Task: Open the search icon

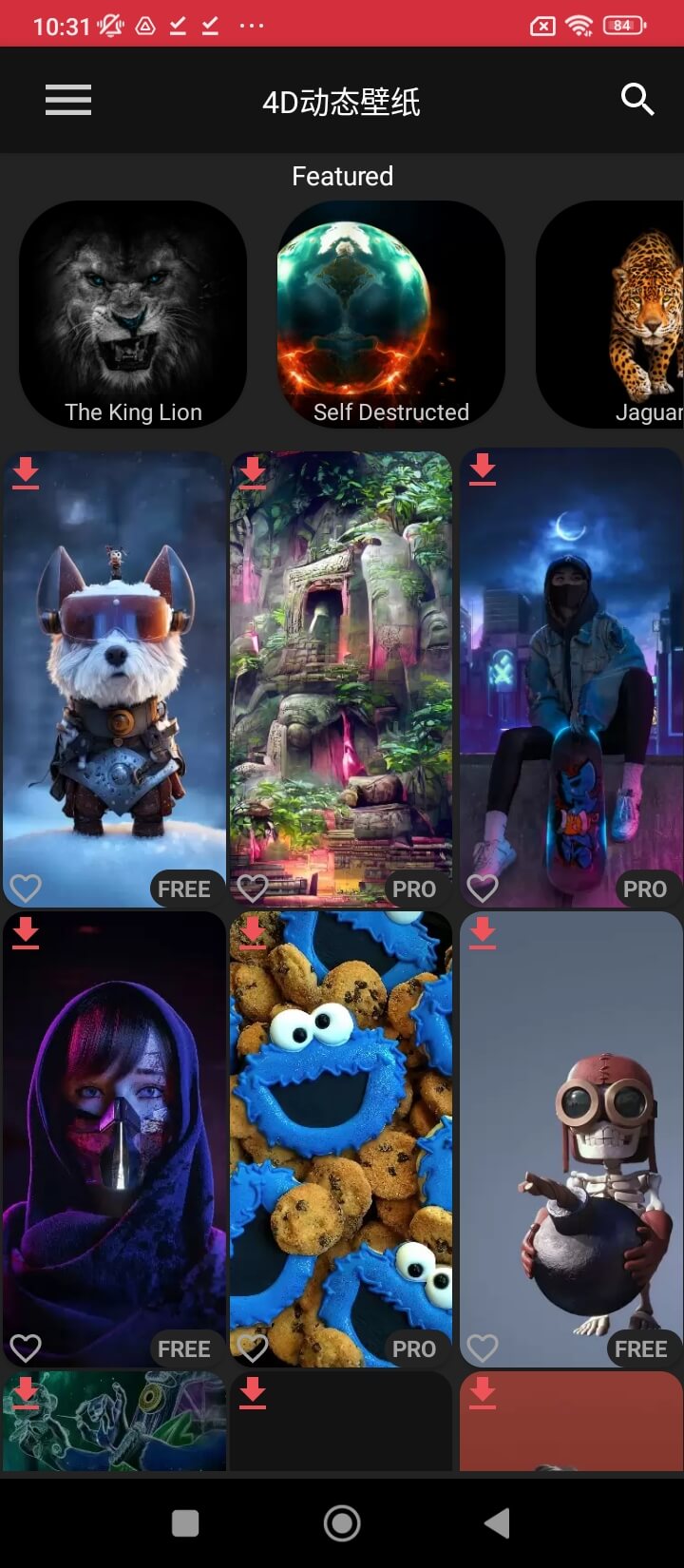Action: point(636,99)
